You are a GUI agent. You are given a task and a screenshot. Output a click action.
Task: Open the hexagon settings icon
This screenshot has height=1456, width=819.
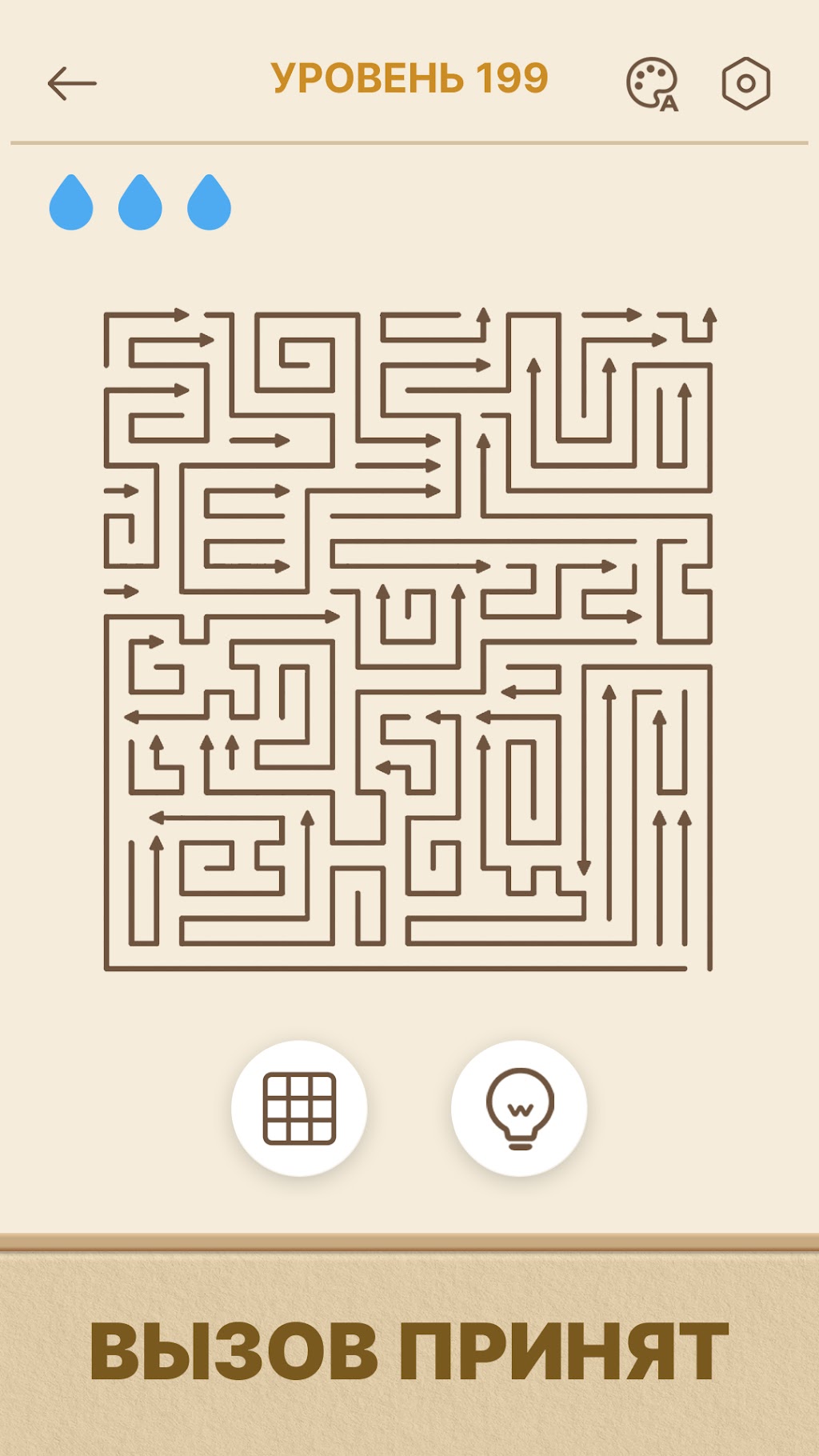(x=745, y=83)
